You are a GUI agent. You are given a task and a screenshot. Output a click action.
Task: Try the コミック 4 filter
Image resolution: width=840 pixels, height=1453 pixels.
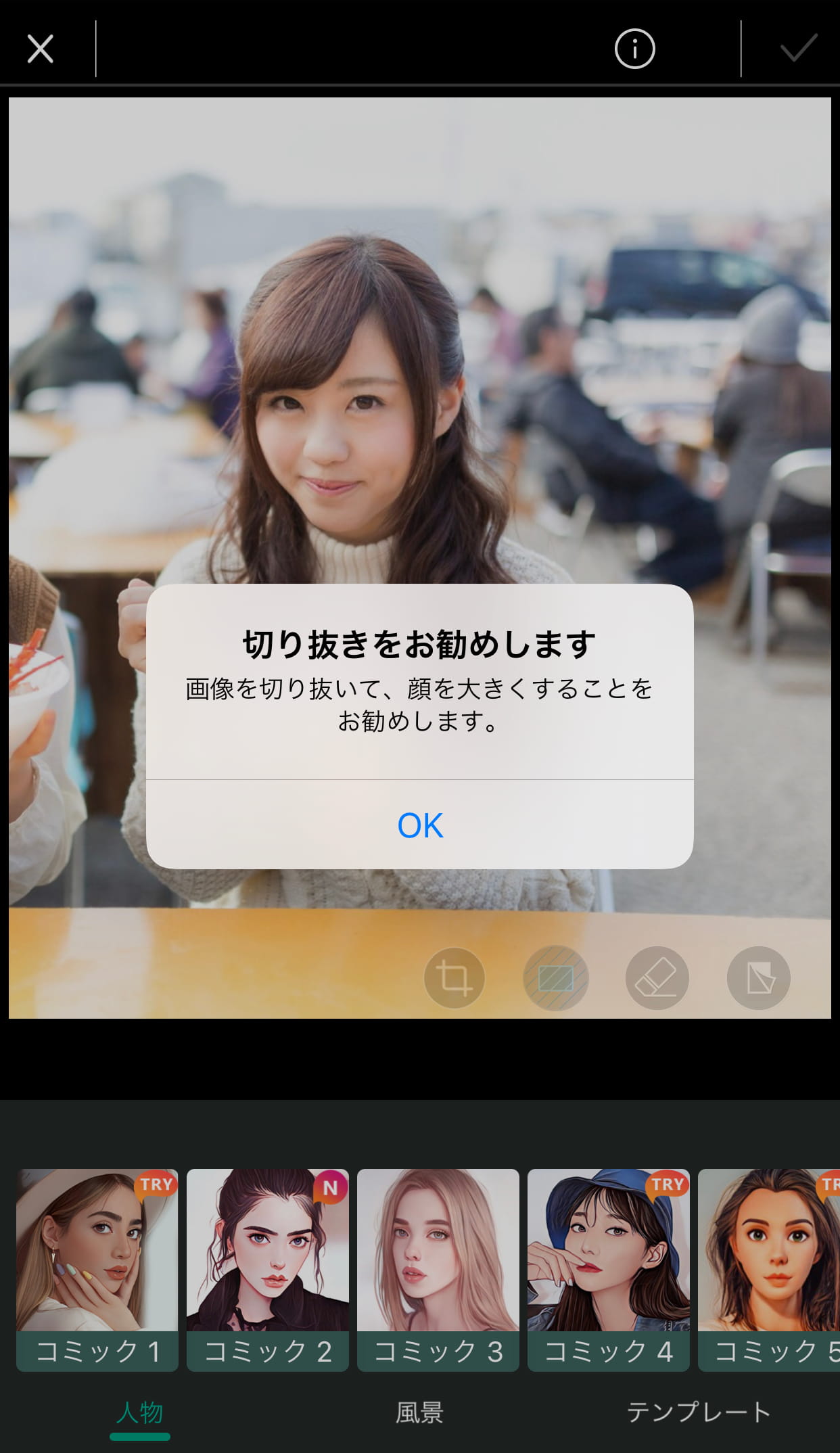tap(609, 1270)
